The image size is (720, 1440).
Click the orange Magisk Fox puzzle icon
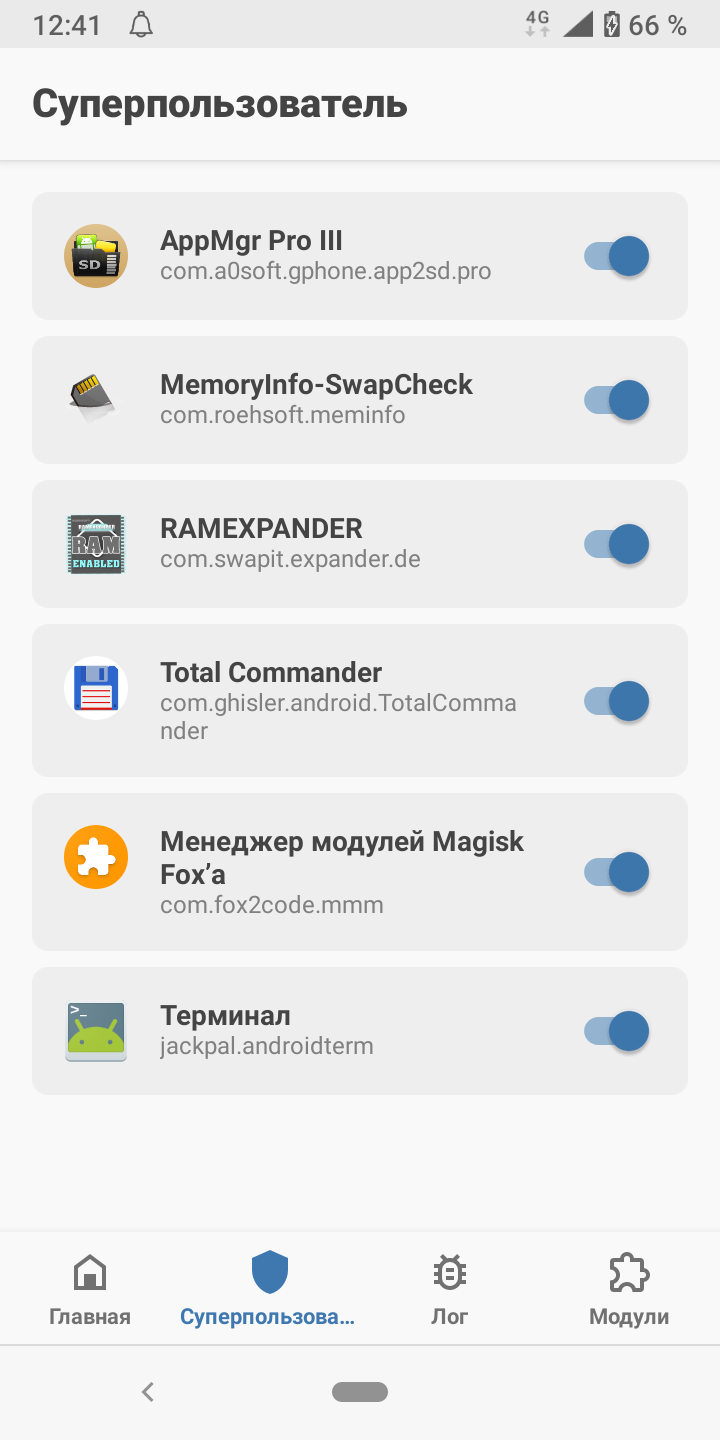click(x=95, y=857)
